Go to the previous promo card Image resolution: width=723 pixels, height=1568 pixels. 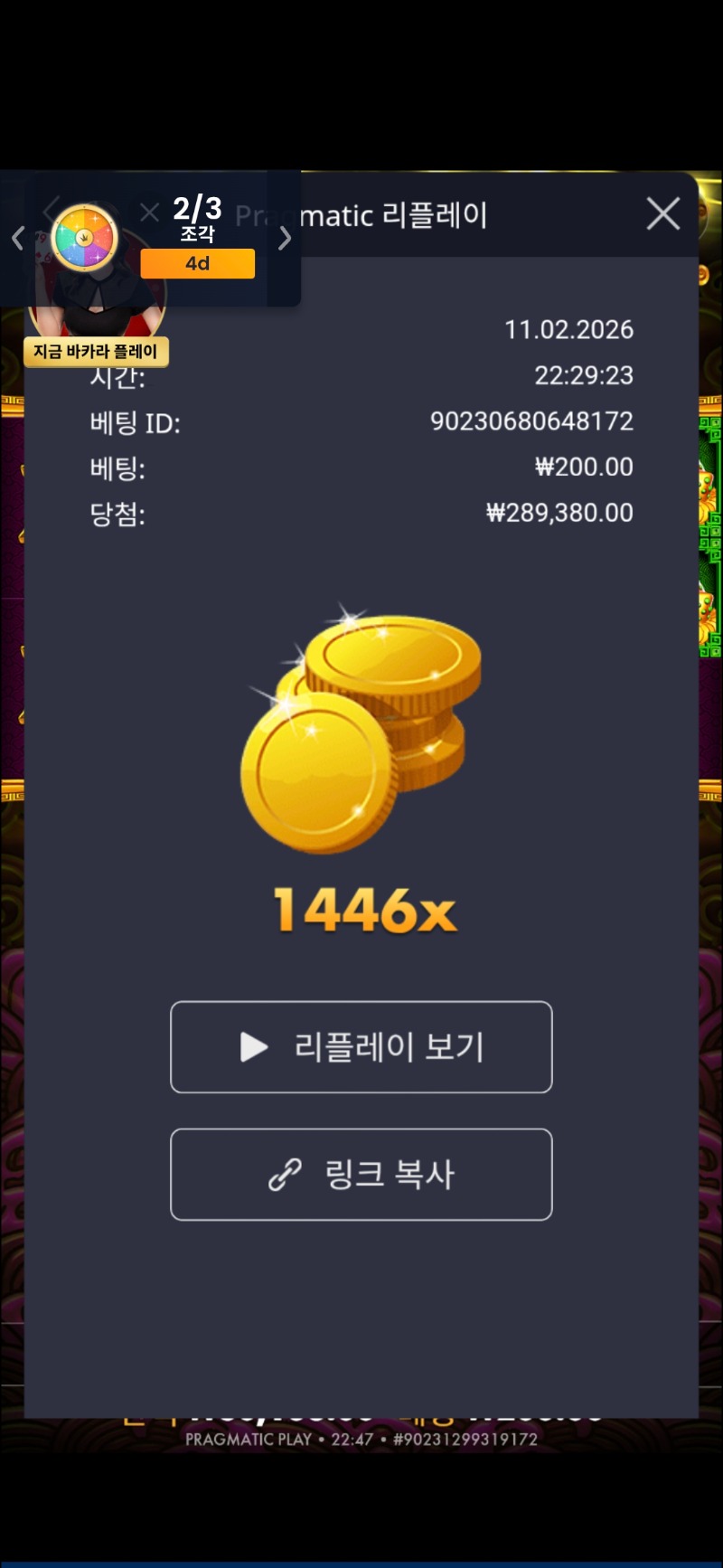18,239
